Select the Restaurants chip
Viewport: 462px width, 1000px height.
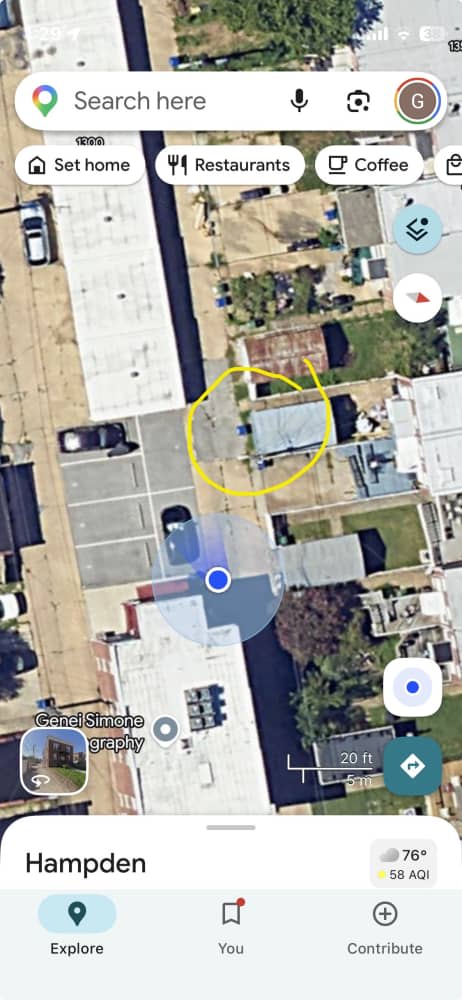click(230, 165)
